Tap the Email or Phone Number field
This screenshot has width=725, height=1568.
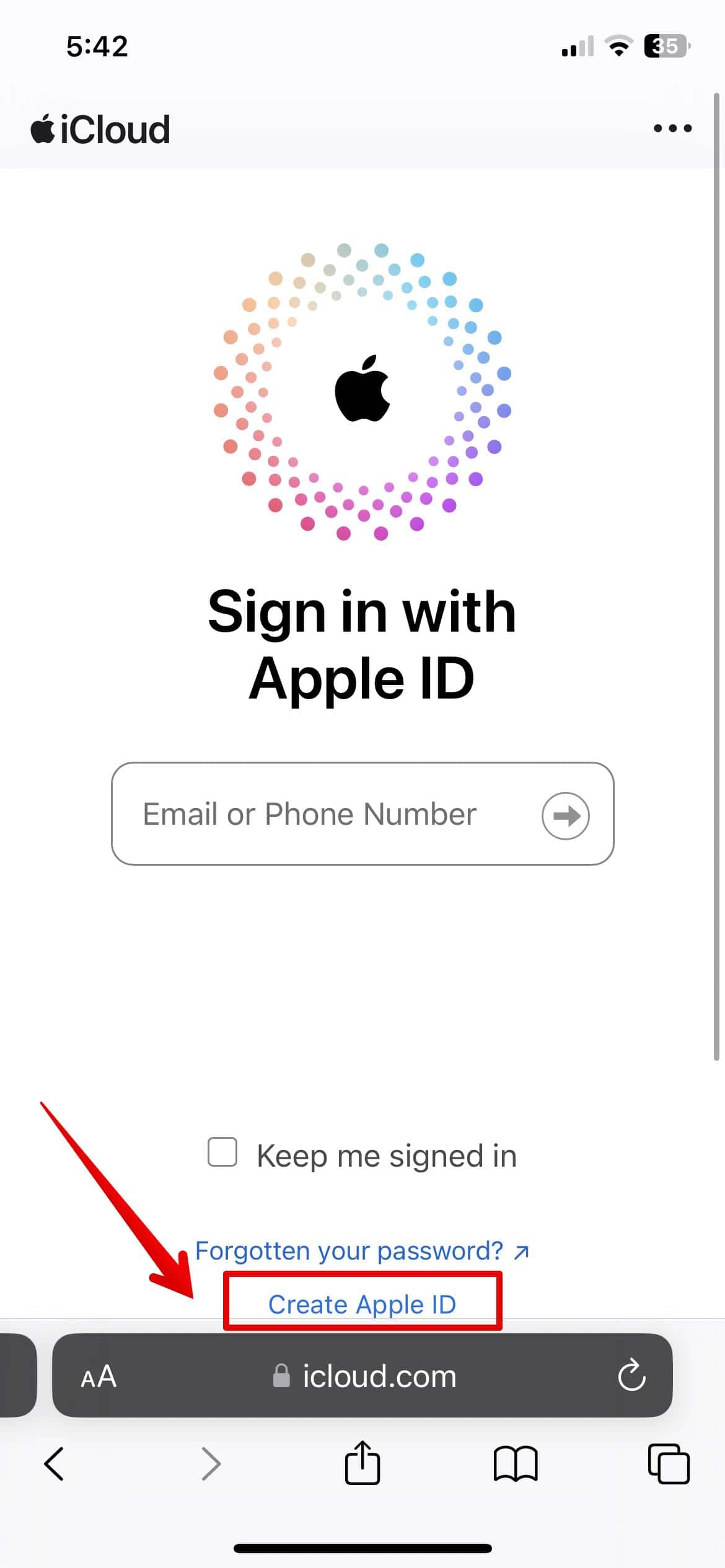coord(322,814)
